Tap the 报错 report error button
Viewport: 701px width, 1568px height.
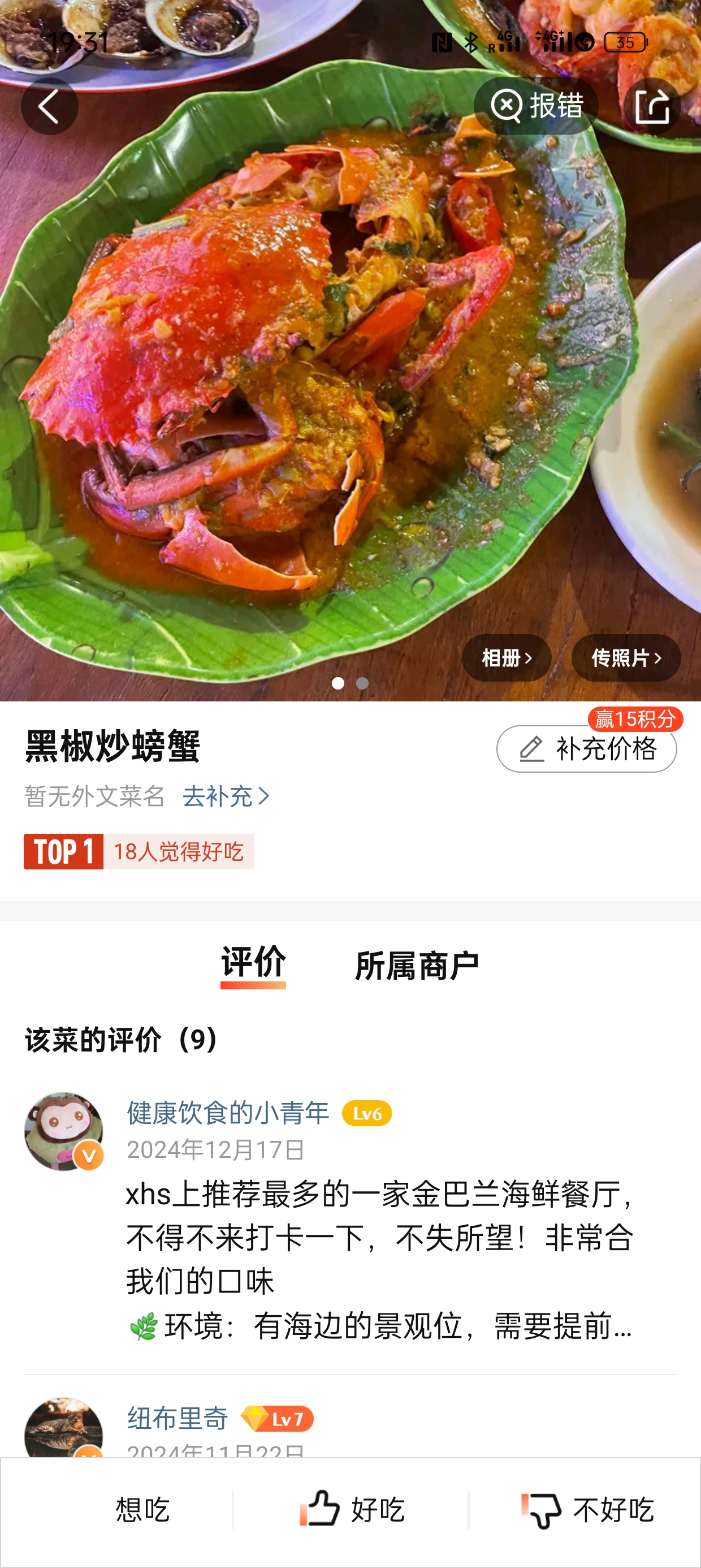pyautogui.click(x=535, y=106)
